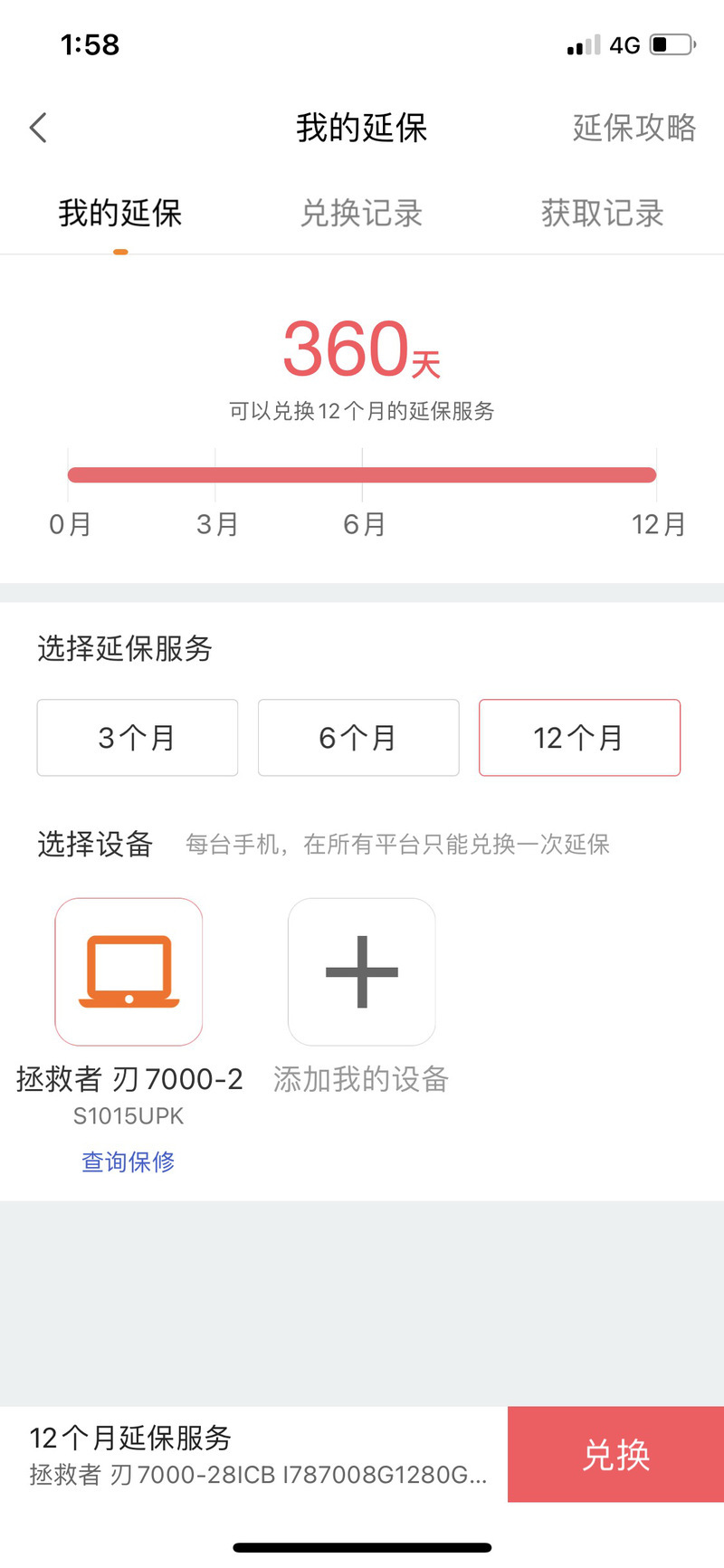Tap 添加我的设备 plus button

pos(362,972)
